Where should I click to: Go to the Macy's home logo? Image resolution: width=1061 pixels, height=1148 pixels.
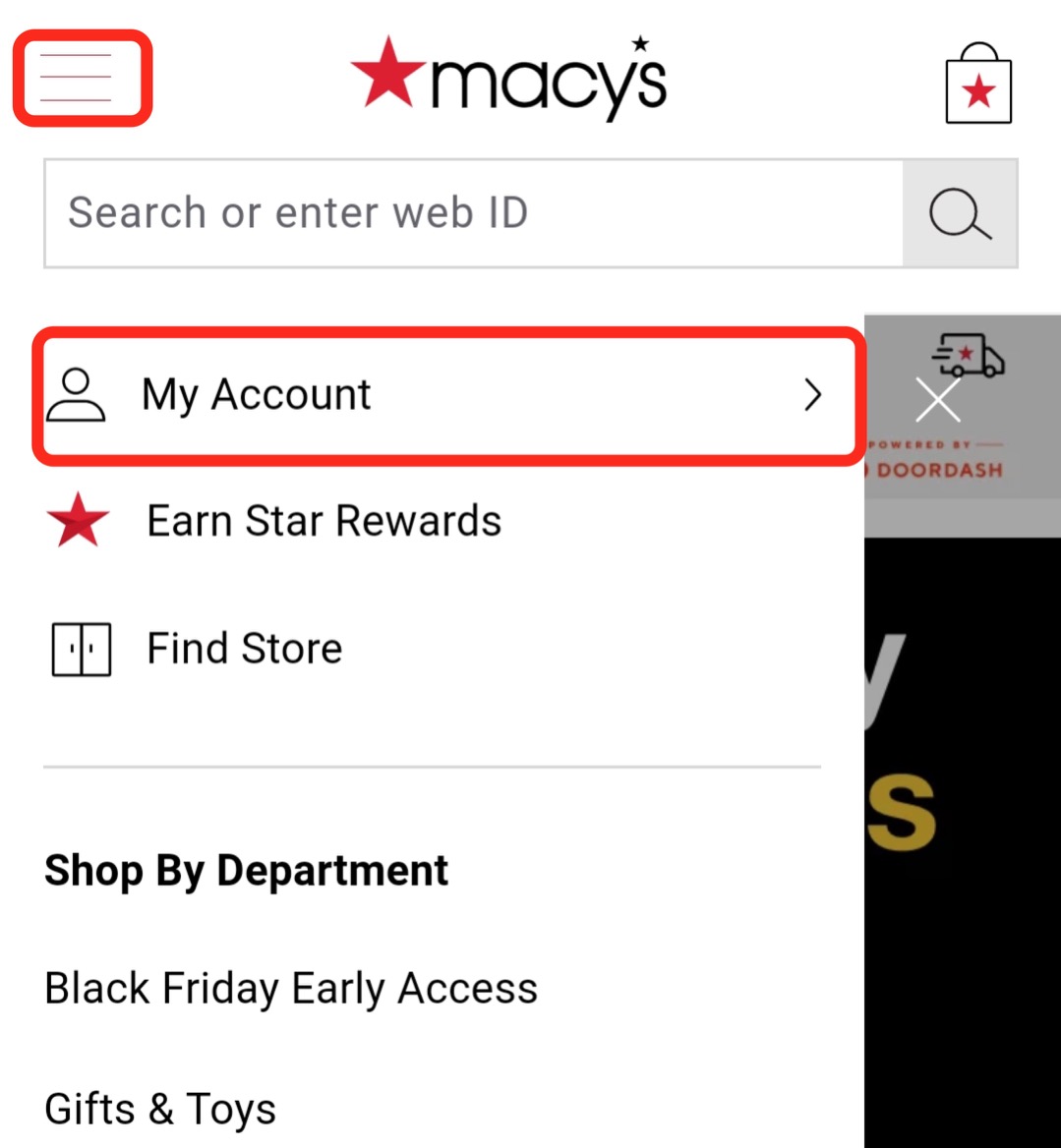(x=509, y=79)
